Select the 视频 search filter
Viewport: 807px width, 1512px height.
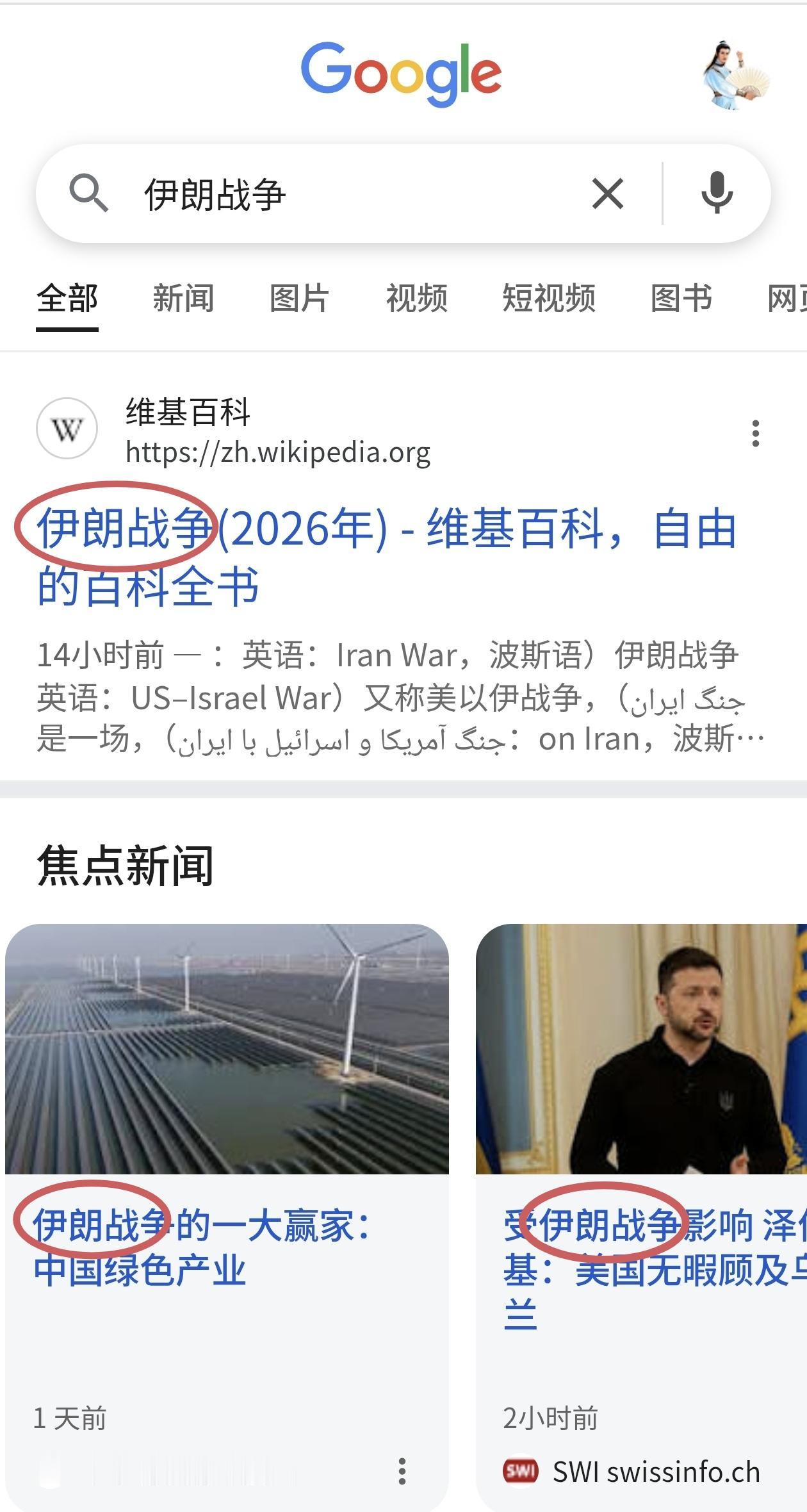coord(416,298)
